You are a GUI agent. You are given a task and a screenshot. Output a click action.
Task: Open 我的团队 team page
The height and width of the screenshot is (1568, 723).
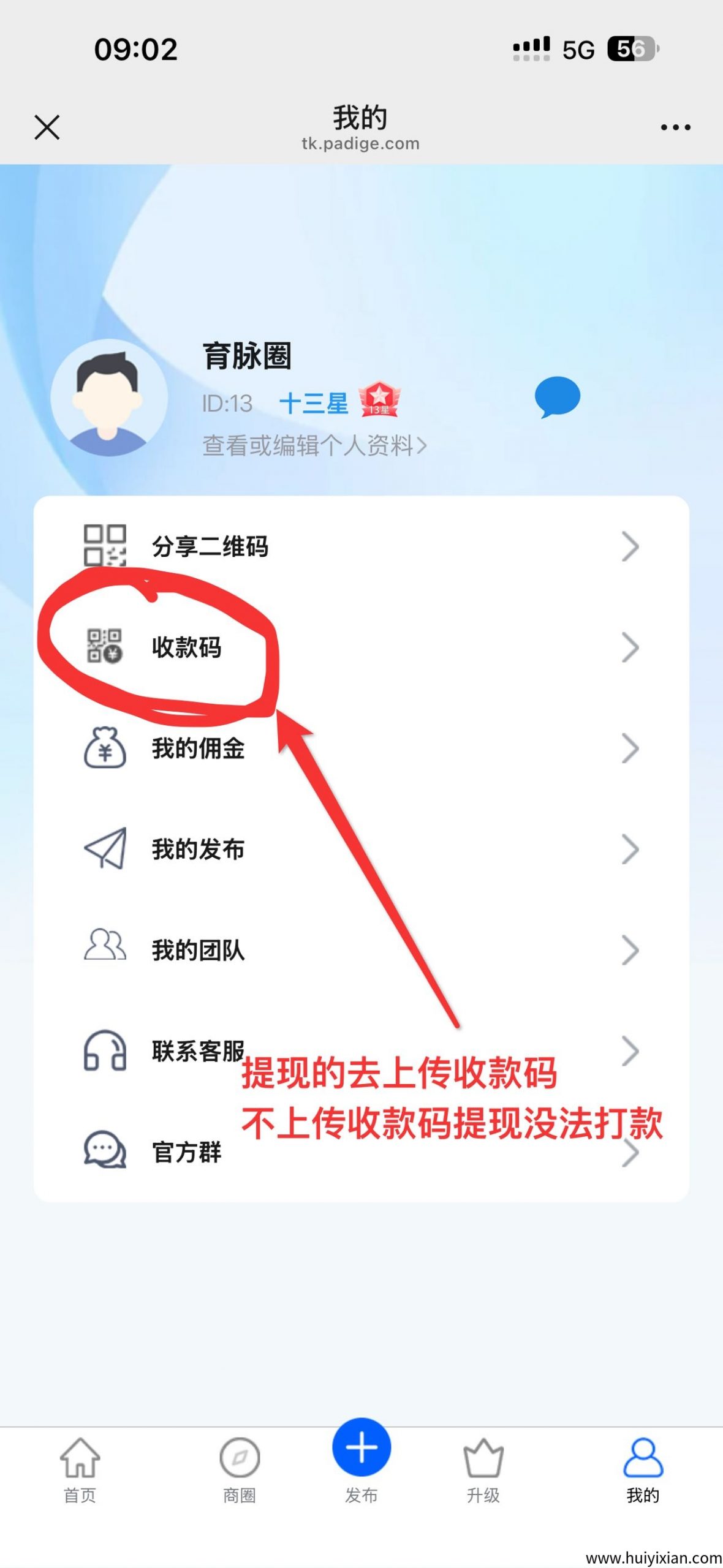click(x=362, y=950)
